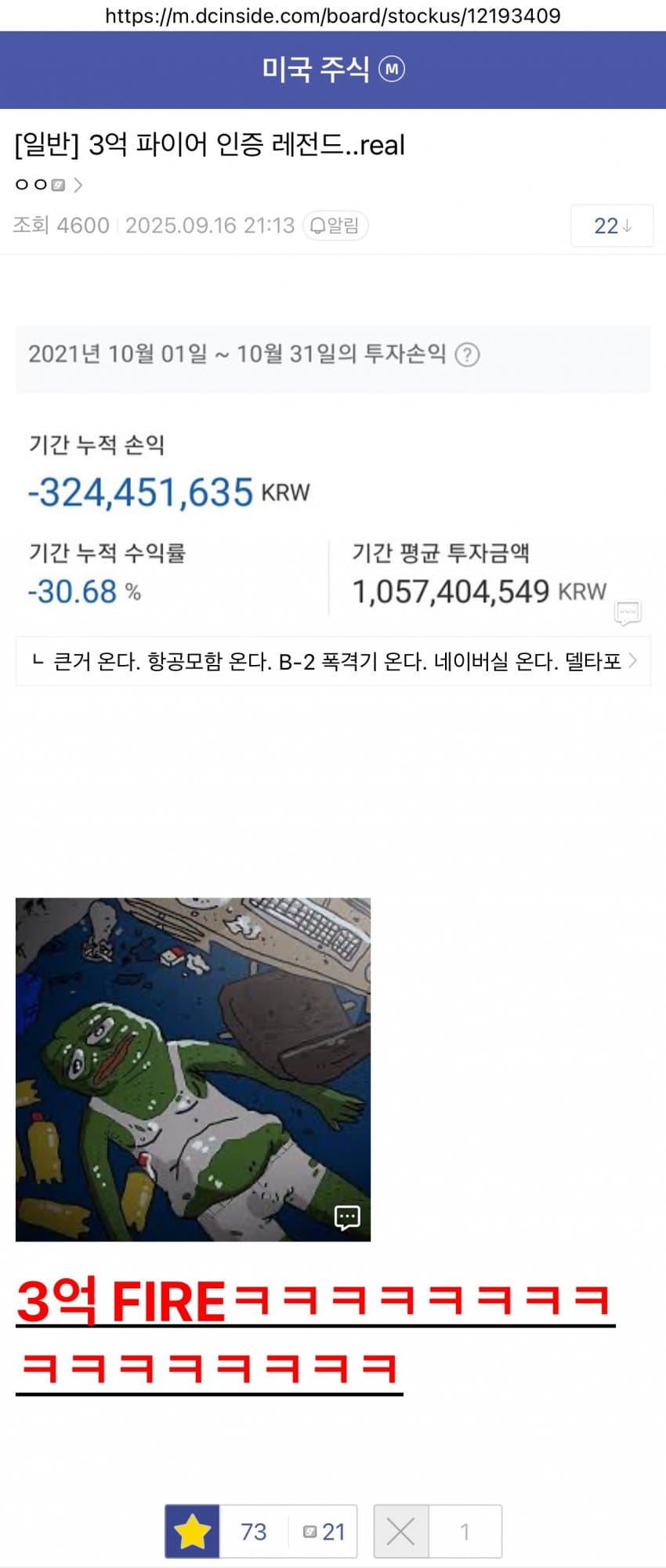Viewport: 666px width, 1568px height.
Task: Expand the image comment starting 큰거 온다
Action: (333, 662)
